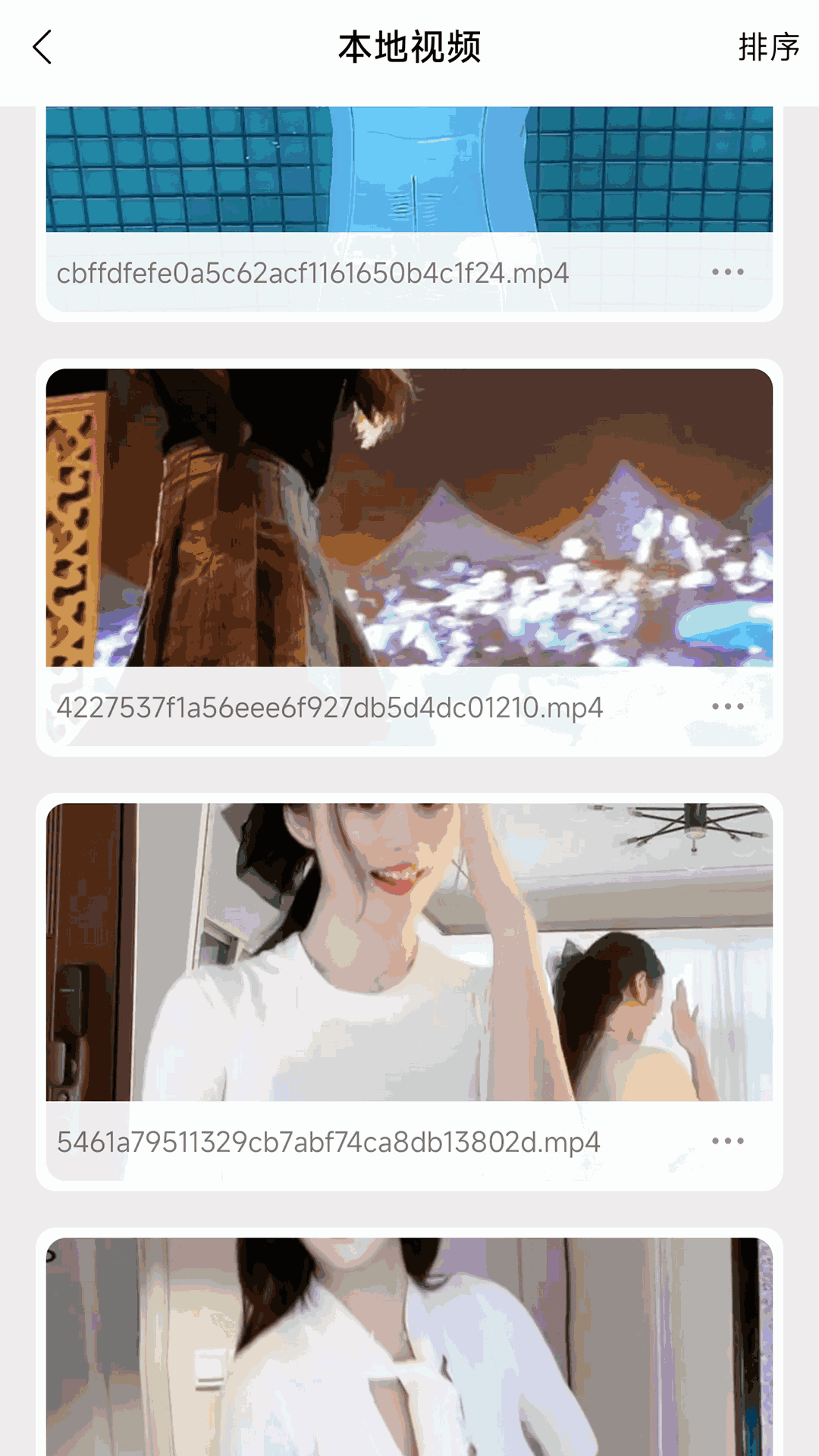Screen dimensions: 819x1456
Task: Open more options for 4227537f1a56eee6f927db5d4dc01210.mp4
Action: click(x=727, y=707)
